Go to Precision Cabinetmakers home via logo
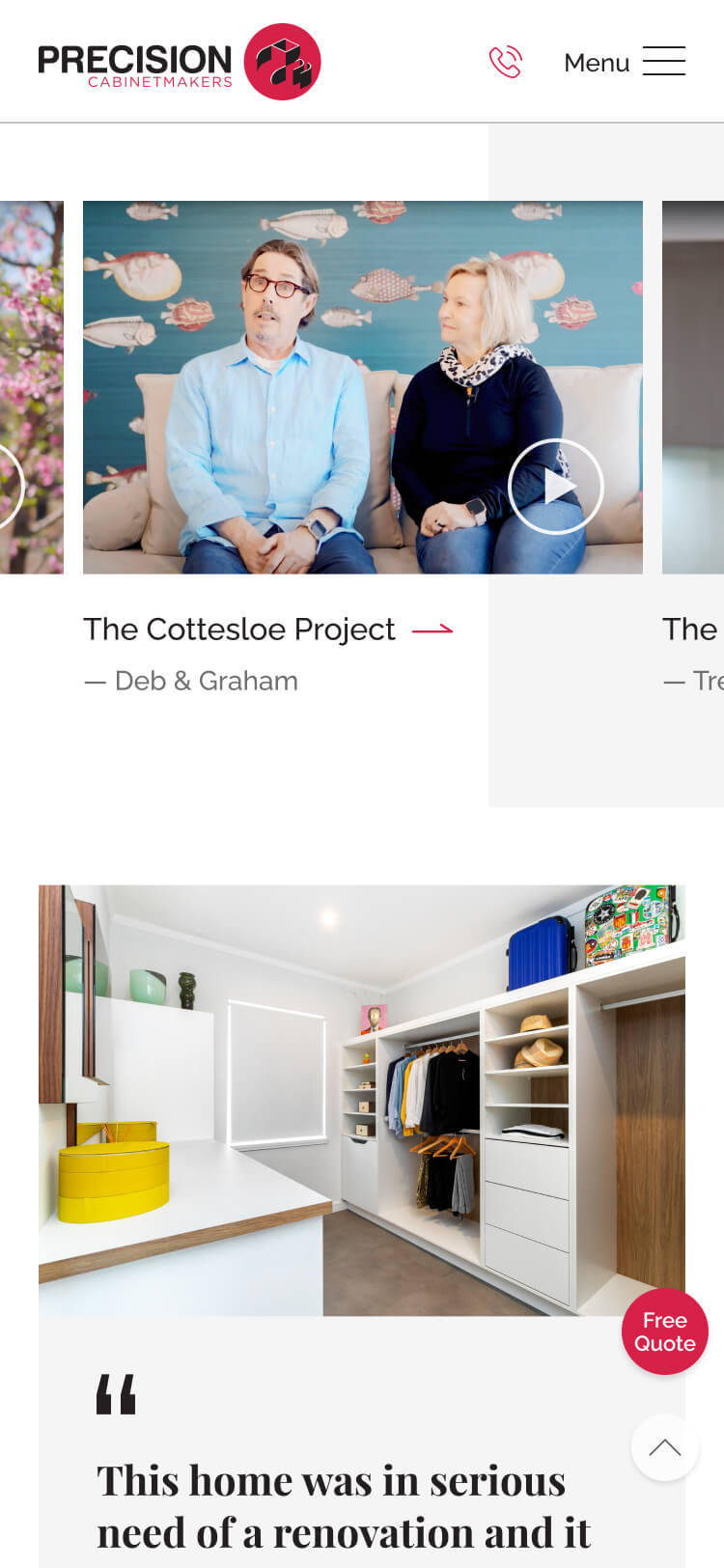 pos(180,62)
